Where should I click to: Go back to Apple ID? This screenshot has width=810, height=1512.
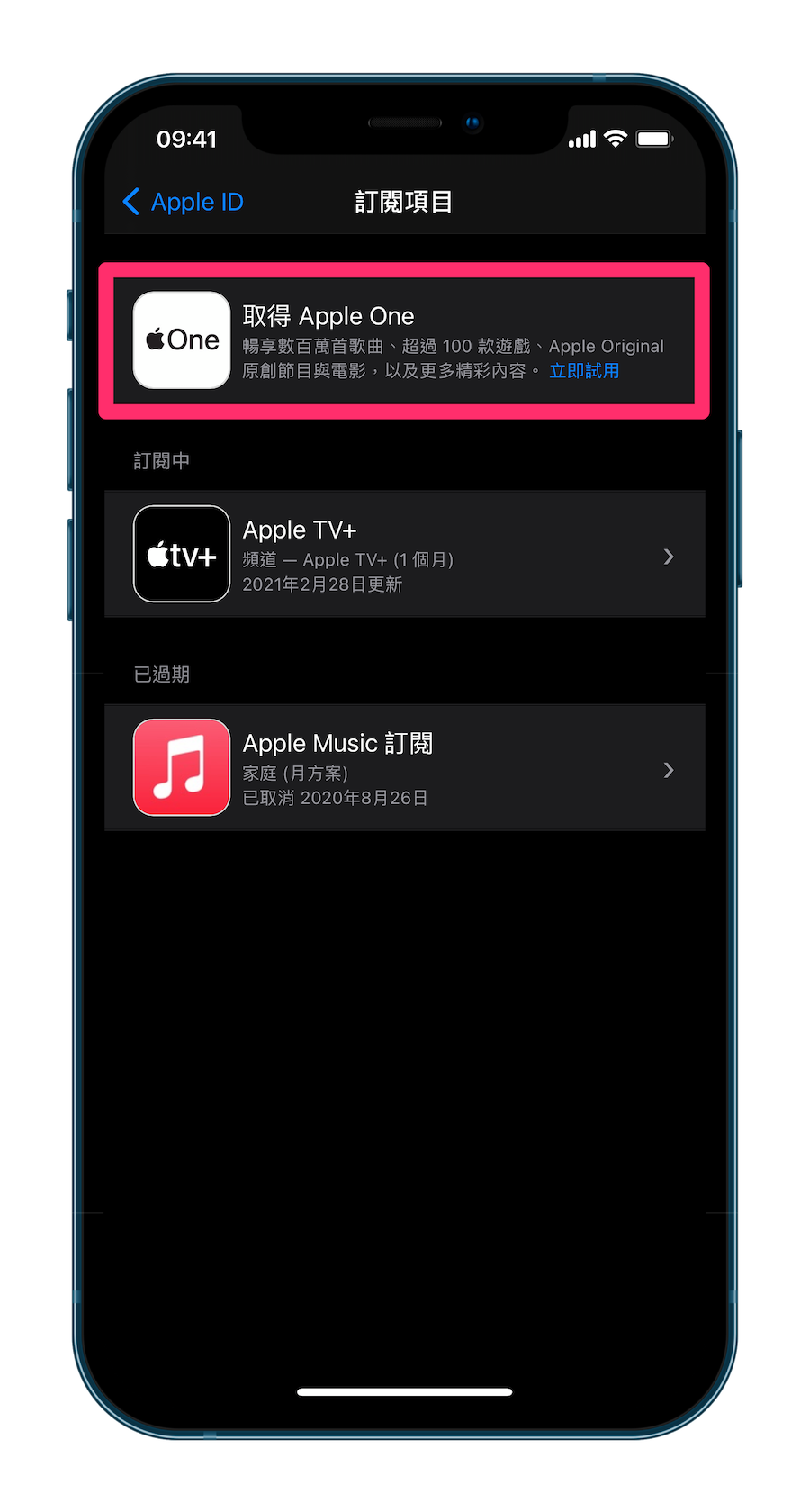184,202
